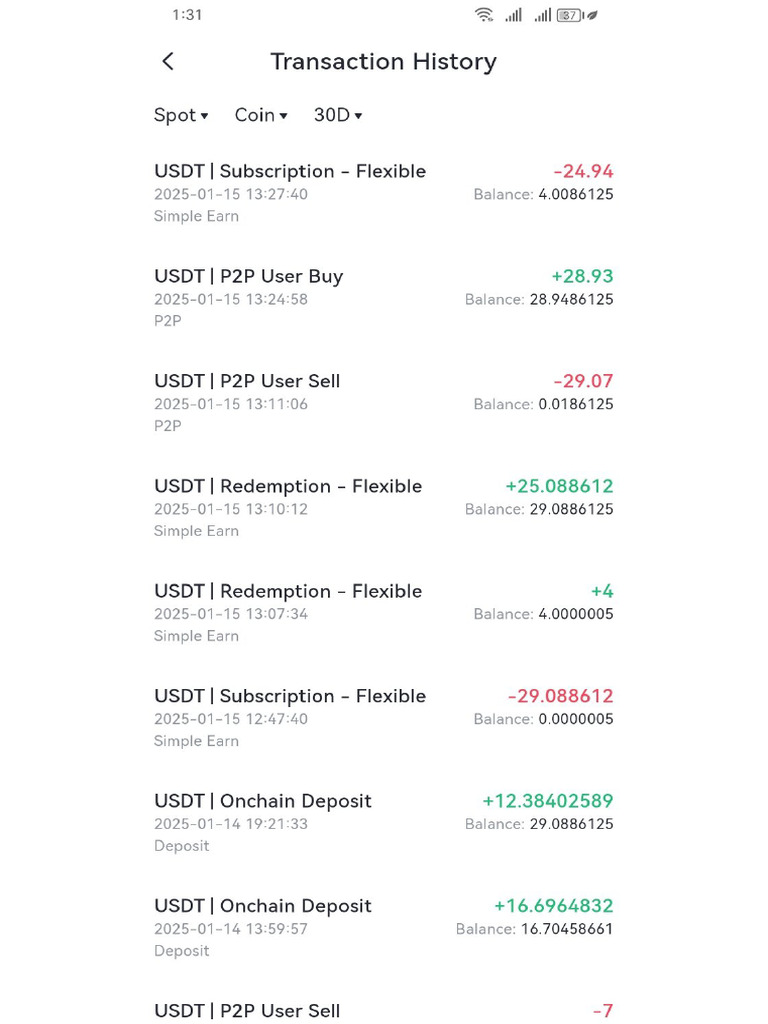Open the P2P User Sell -7 transaction

383,1011
